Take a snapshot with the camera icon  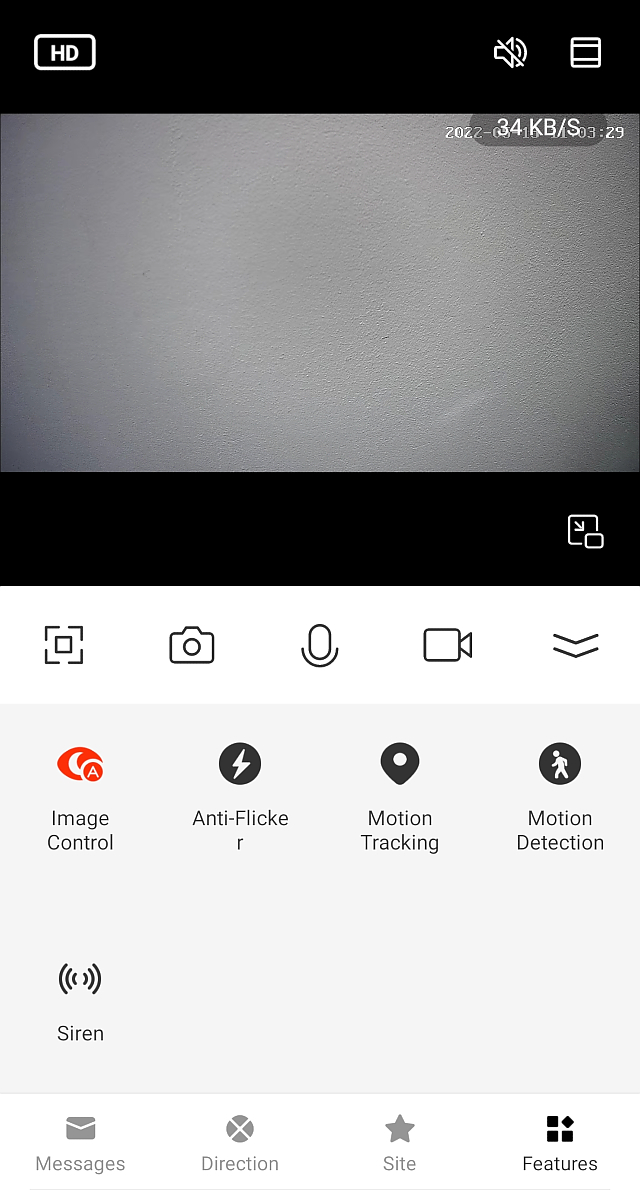click(x=192, y=645)
